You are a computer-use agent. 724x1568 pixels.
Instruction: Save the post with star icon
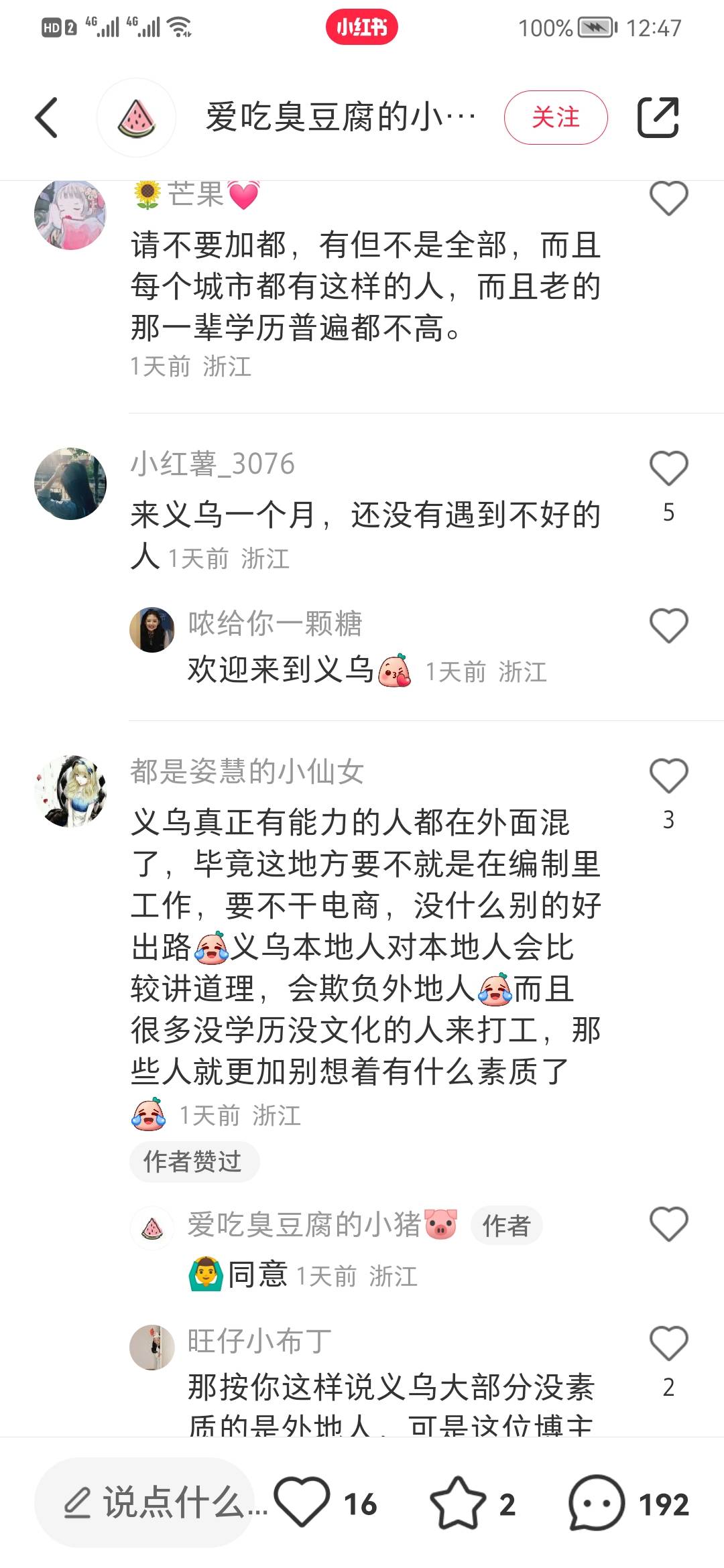pyautogui.click(x=457, y=1503)
